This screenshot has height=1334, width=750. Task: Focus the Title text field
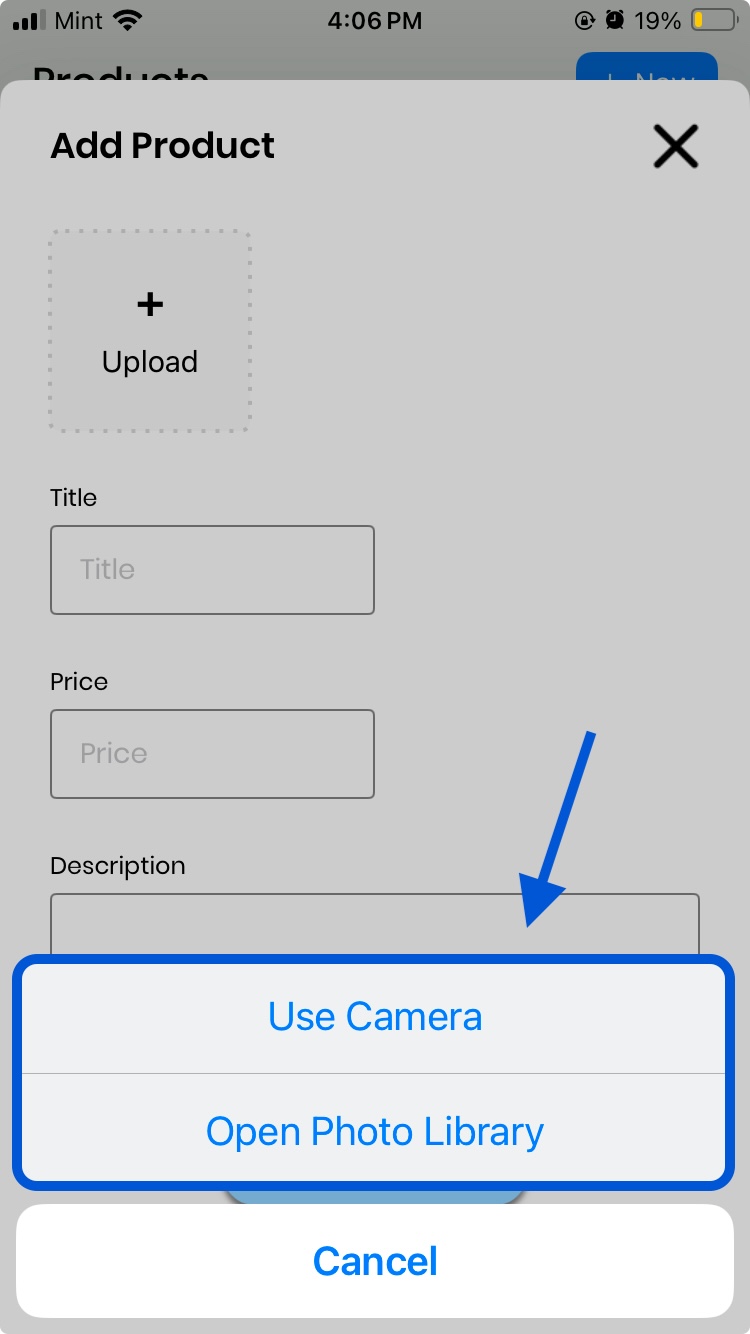point(212,570)
